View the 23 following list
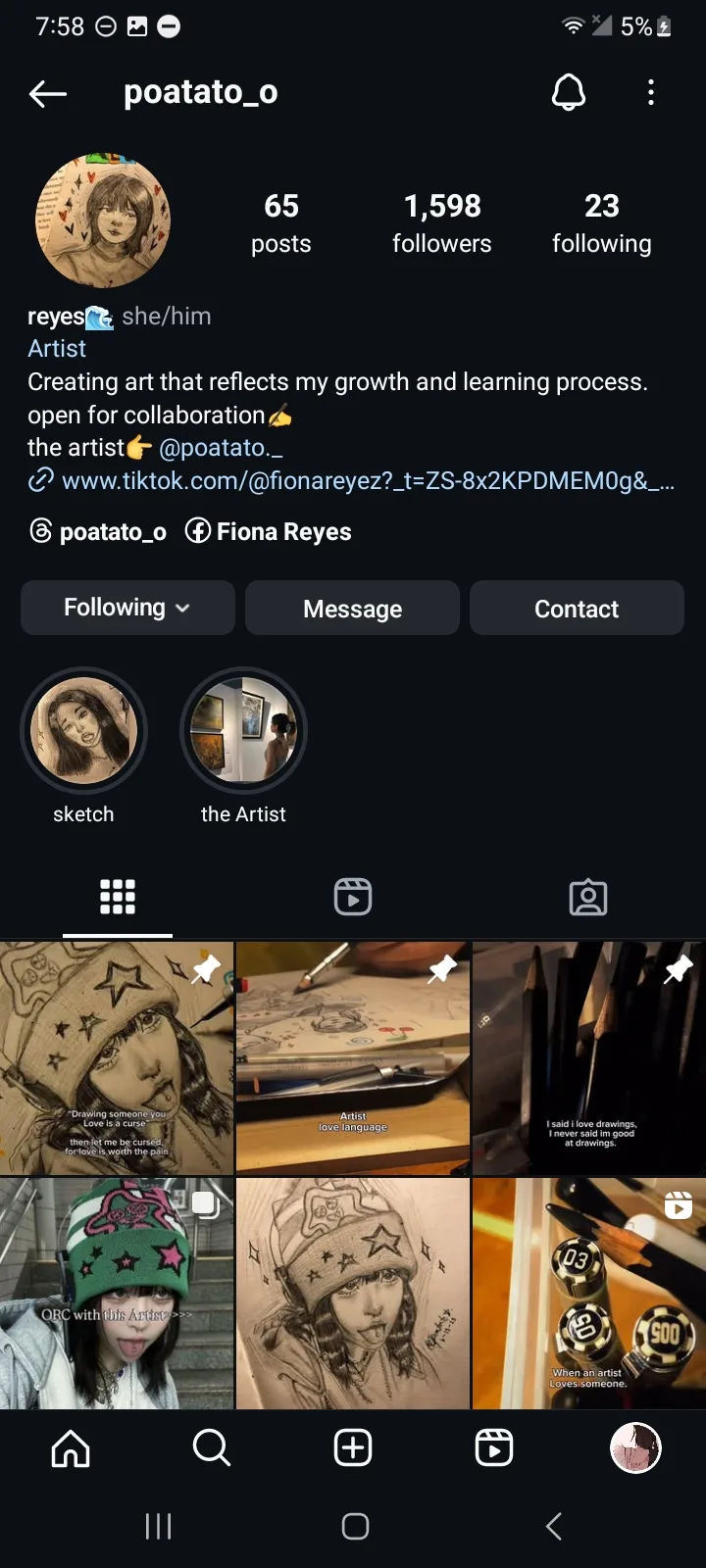Viewport: 706px width, 1568px height. point(602,223)
